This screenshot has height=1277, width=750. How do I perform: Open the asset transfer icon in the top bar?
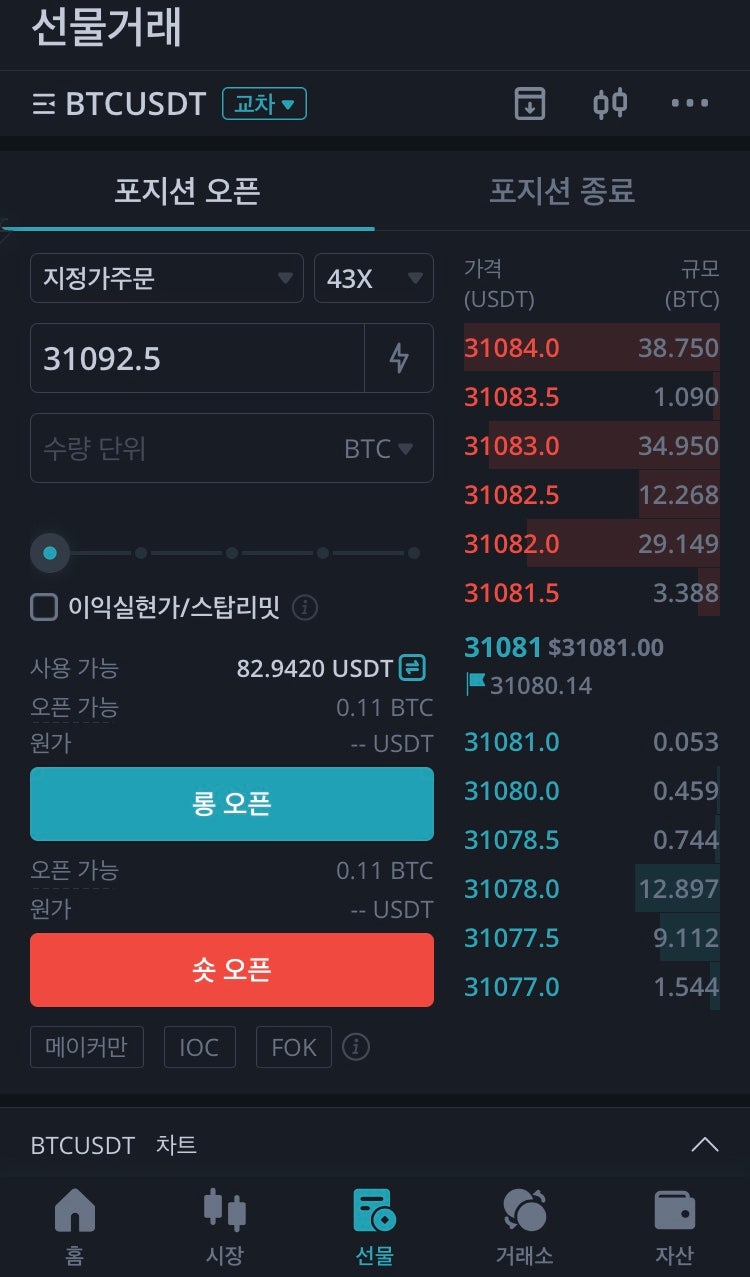(529, 103)
